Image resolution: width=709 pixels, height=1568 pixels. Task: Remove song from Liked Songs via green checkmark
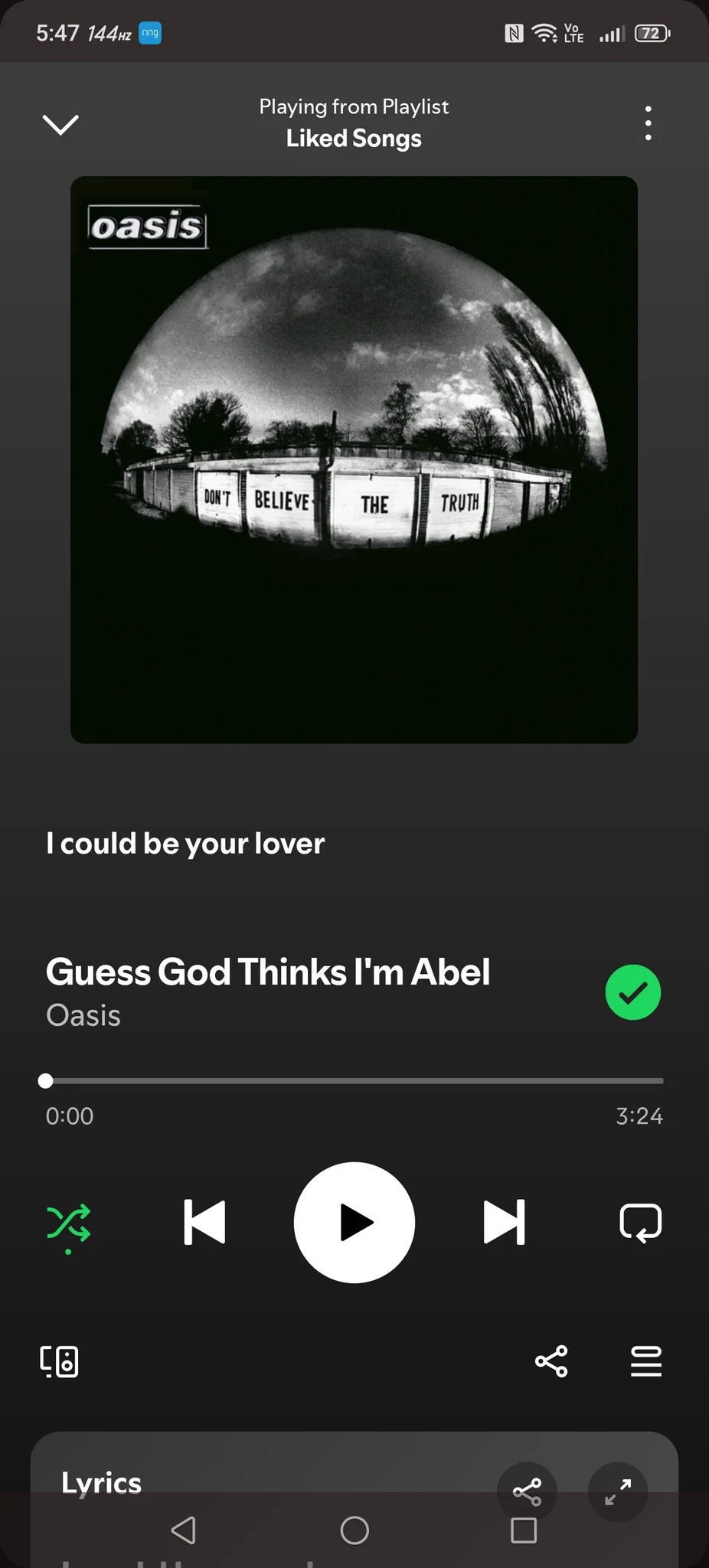(632, 992)
